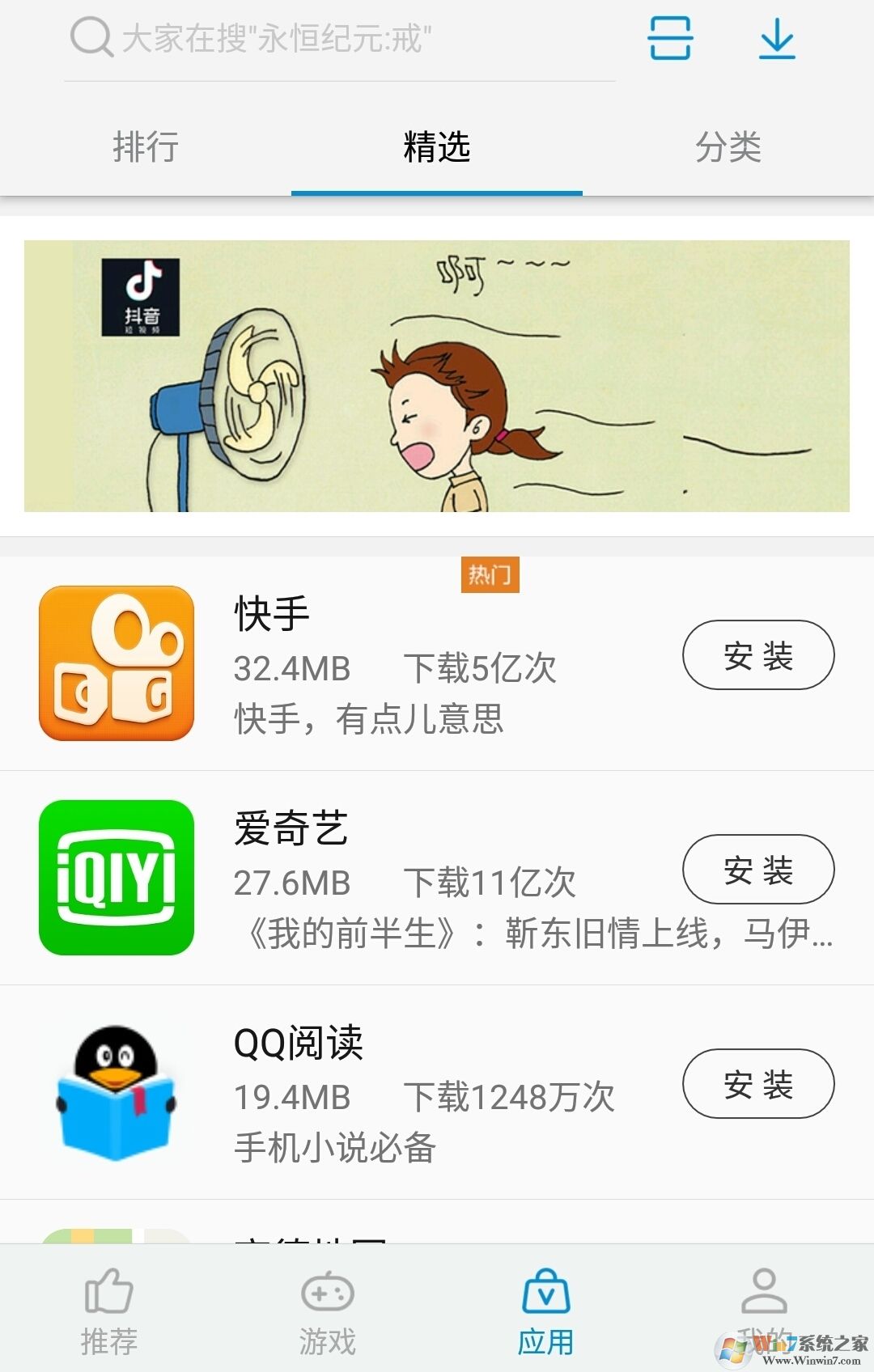Open the download manager icon top right
Screen dimensions: 874x1372
coord(775,37)
